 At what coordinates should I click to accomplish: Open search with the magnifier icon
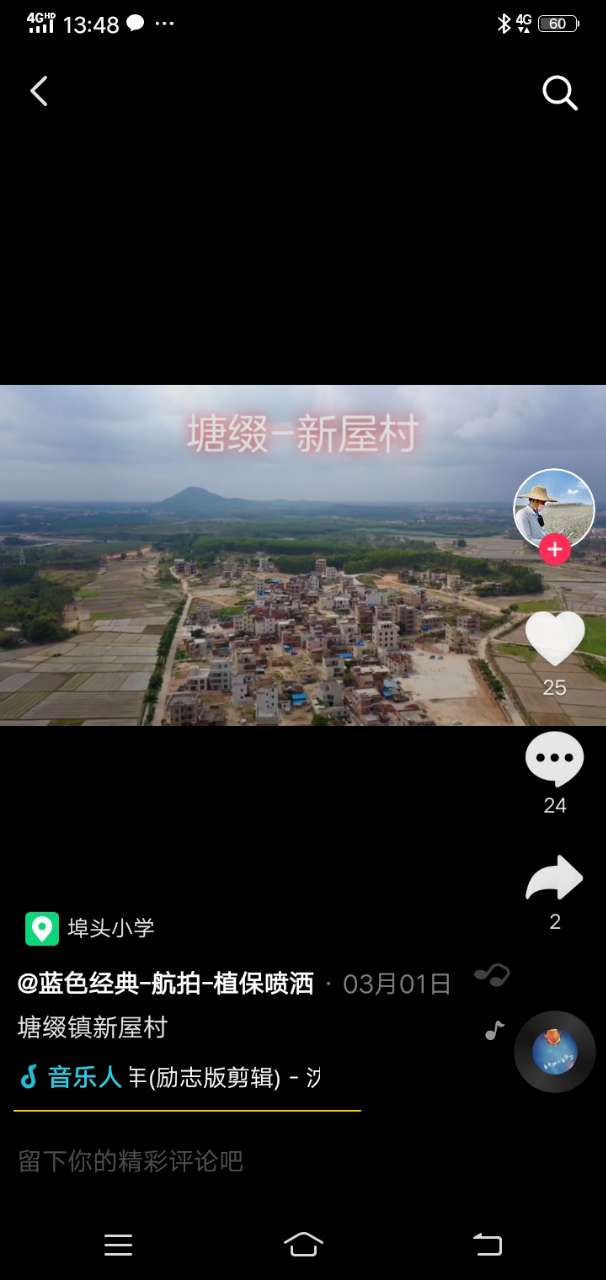click(560, 93)
